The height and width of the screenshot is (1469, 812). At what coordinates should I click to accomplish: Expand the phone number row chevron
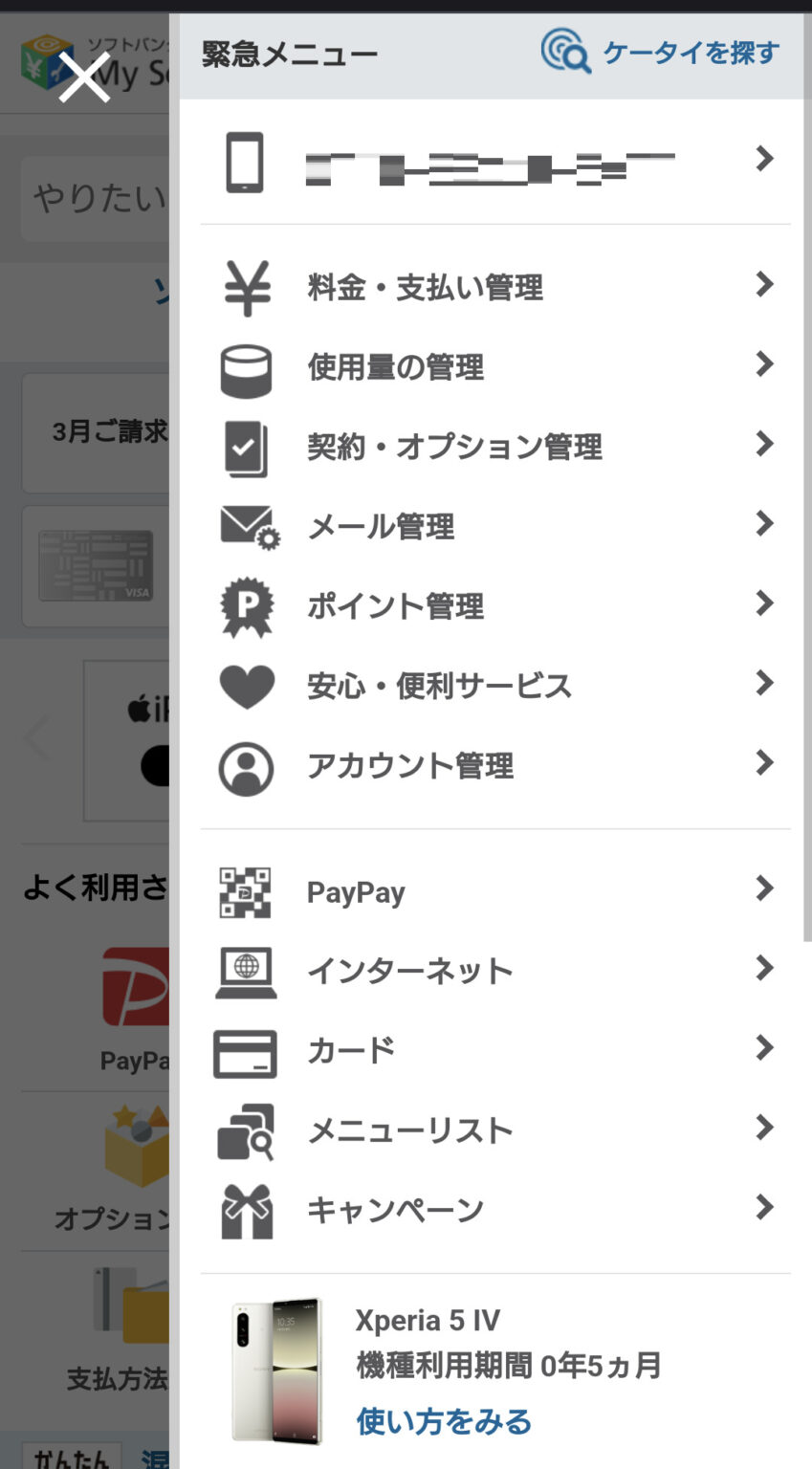765,159
